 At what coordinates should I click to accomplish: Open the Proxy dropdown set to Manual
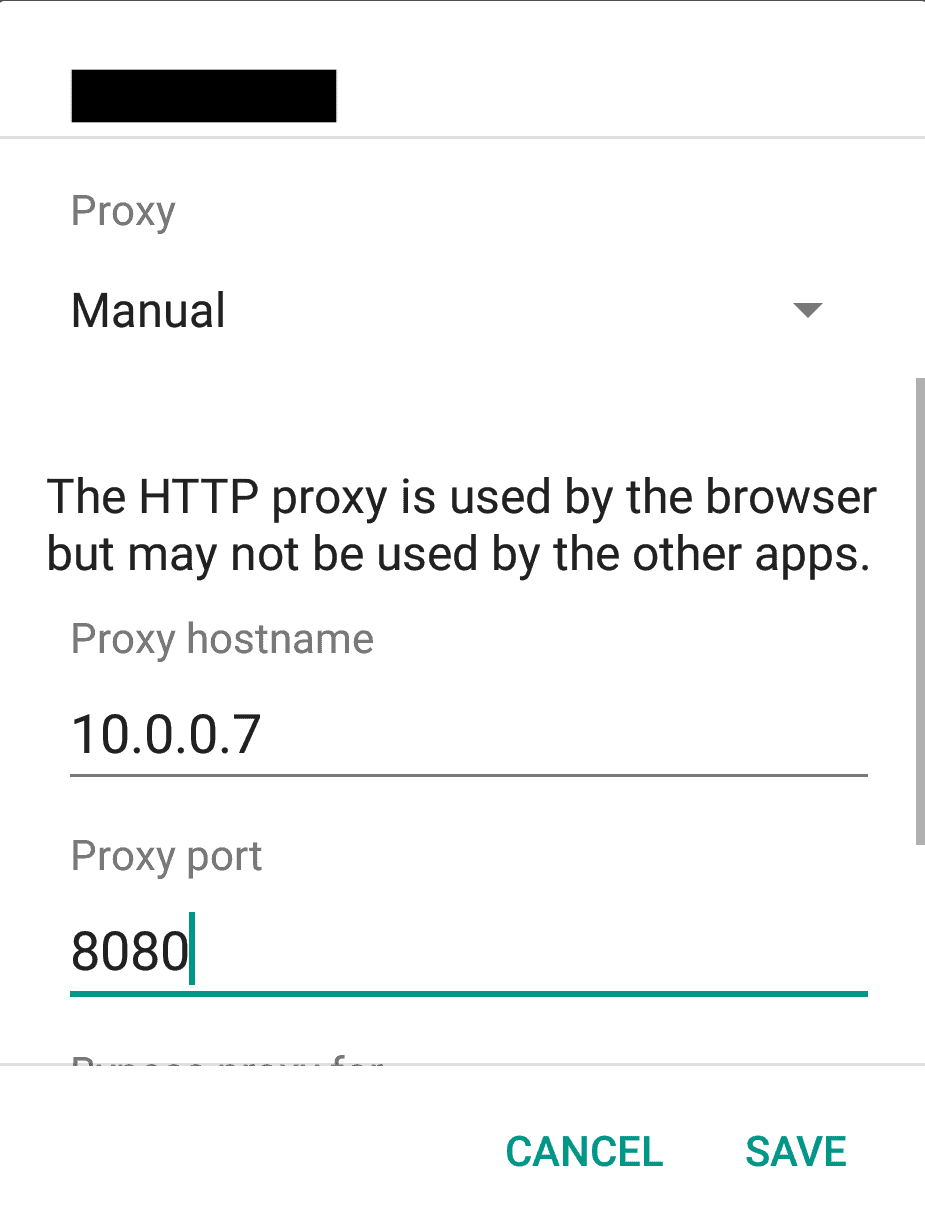(446, 310)
